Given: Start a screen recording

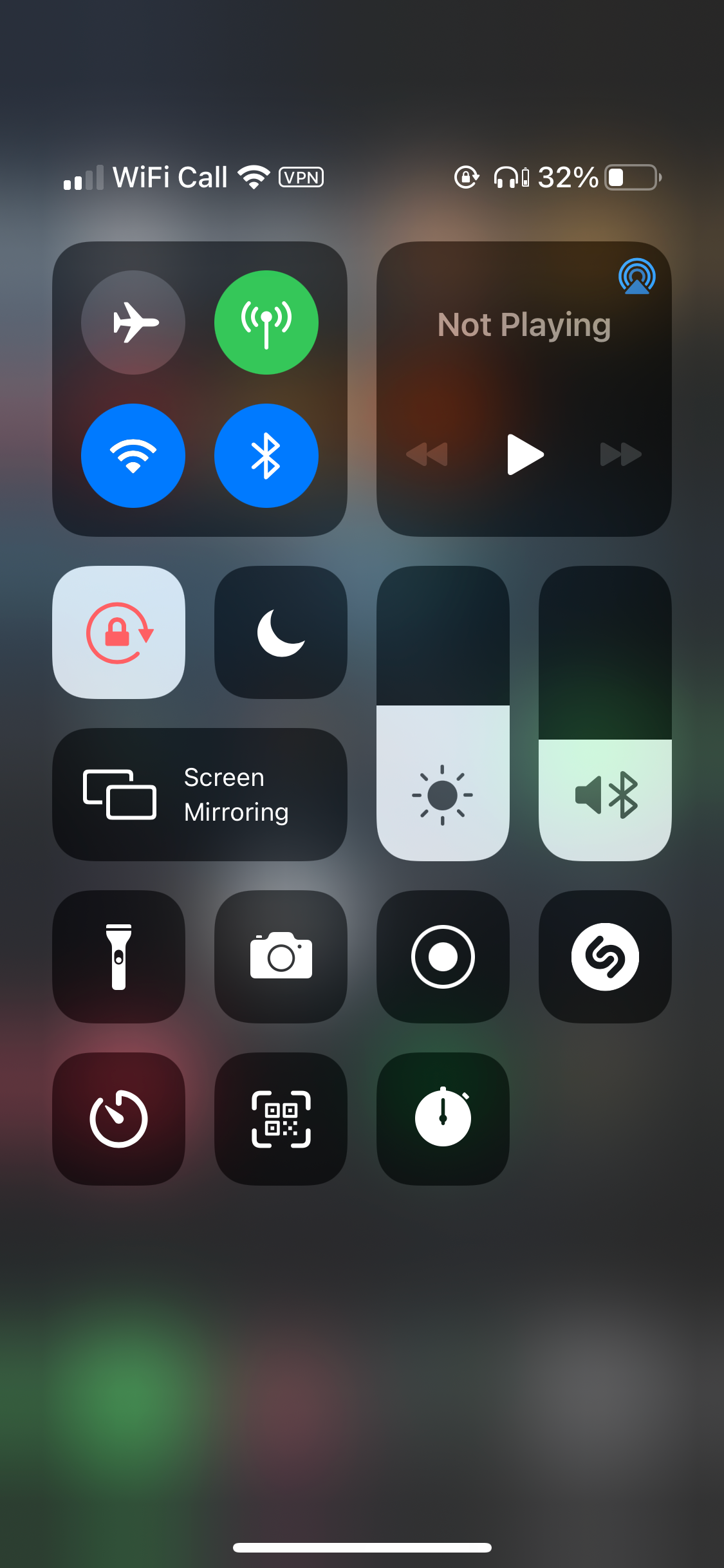Looking at the screenshot, I should 442,957.
